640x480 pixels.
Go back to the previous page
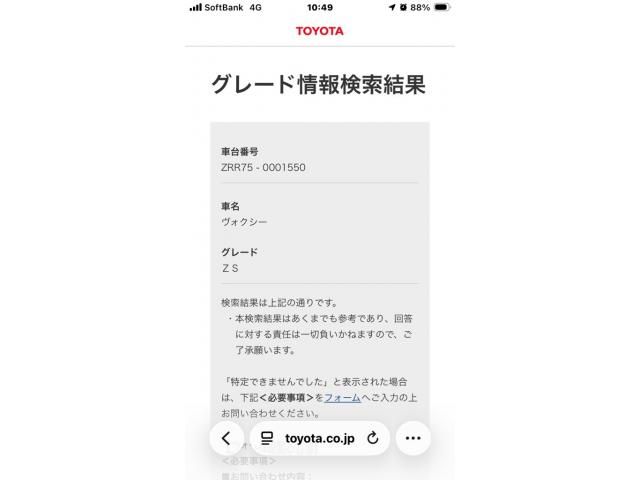pos(226,438)
